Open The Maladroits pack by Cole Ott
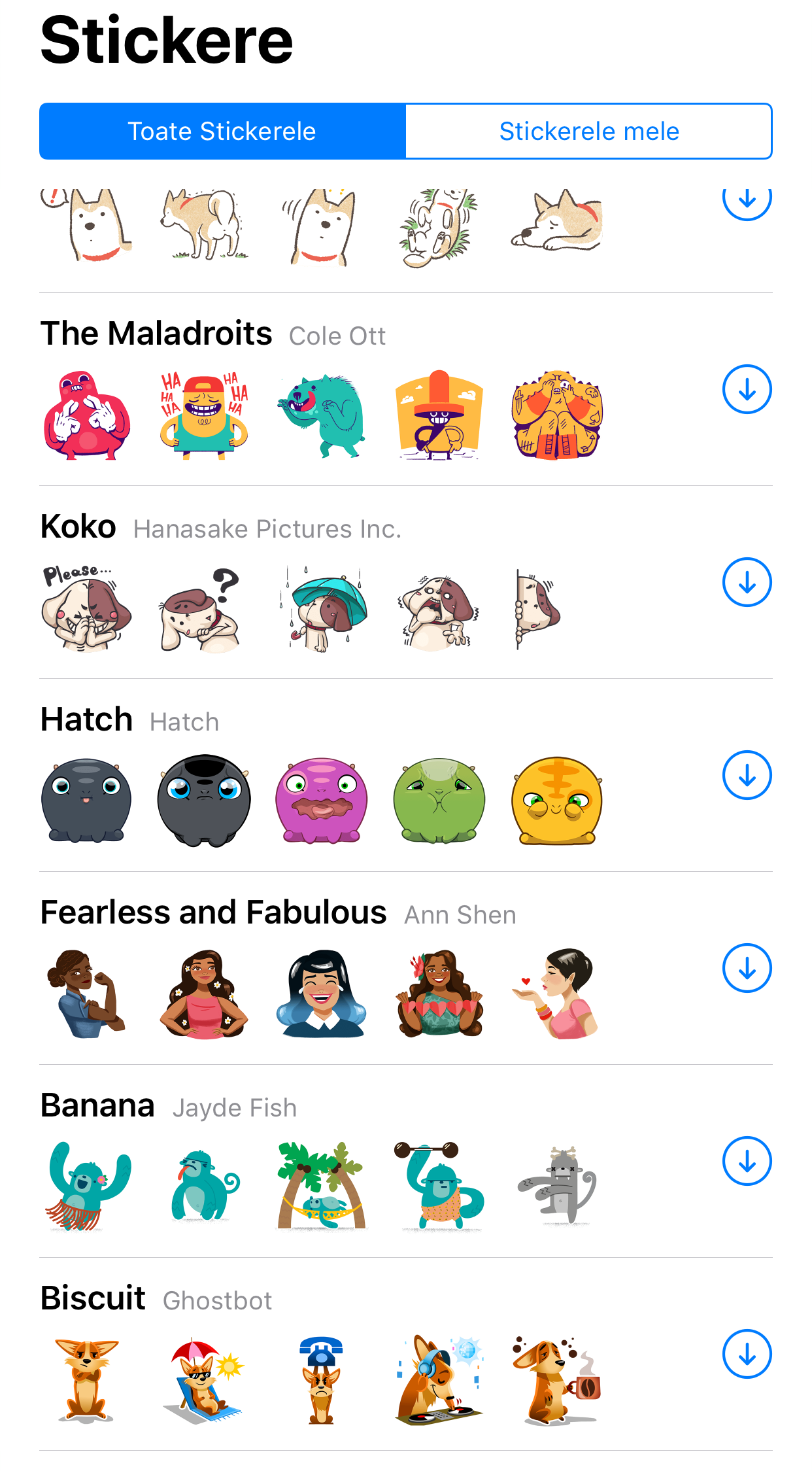This screenshot has height=1471, width=812. pyautogui.click(x=157, y=334)
